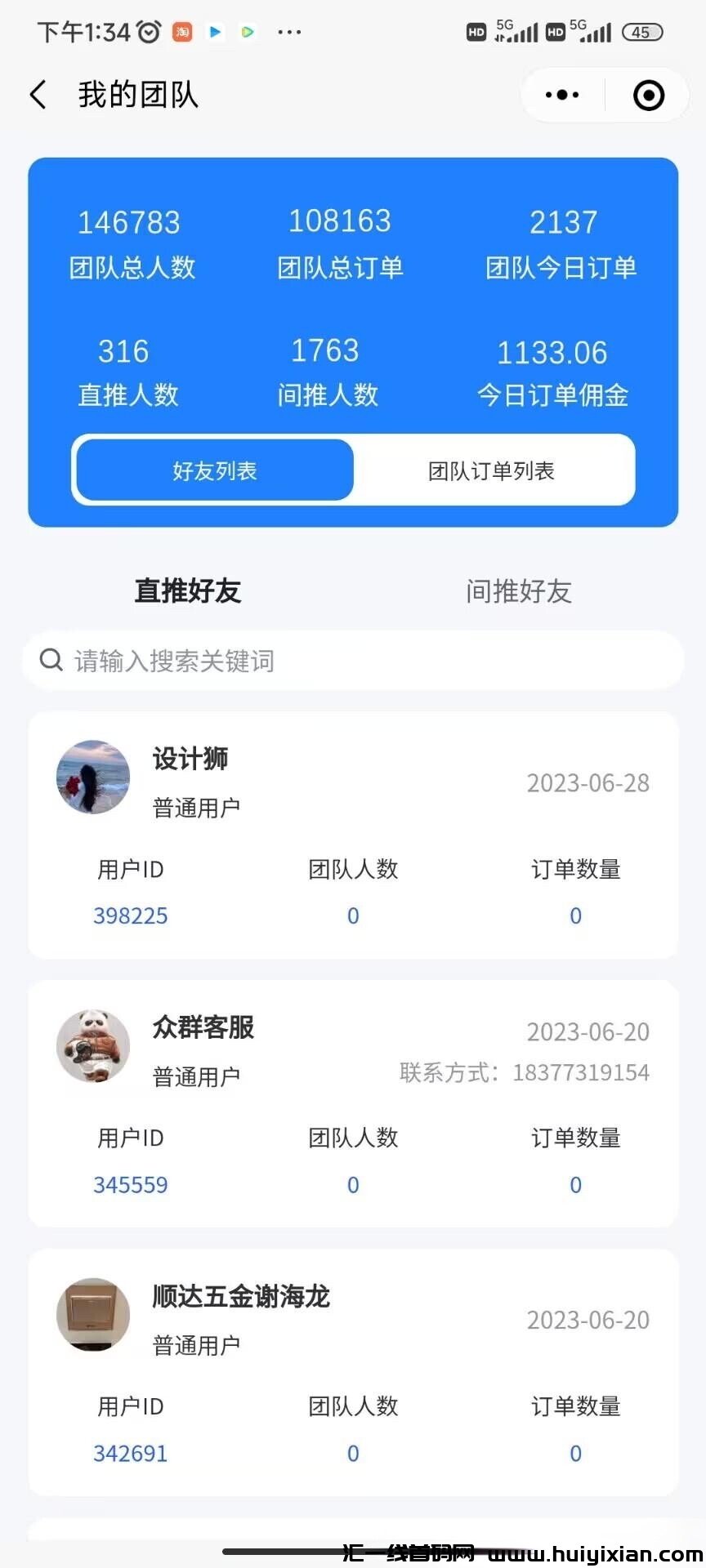Open the 设计狮 friend card
This screenshot has width=706, height=1568.
pyautogui.click(x=353, y=835)
